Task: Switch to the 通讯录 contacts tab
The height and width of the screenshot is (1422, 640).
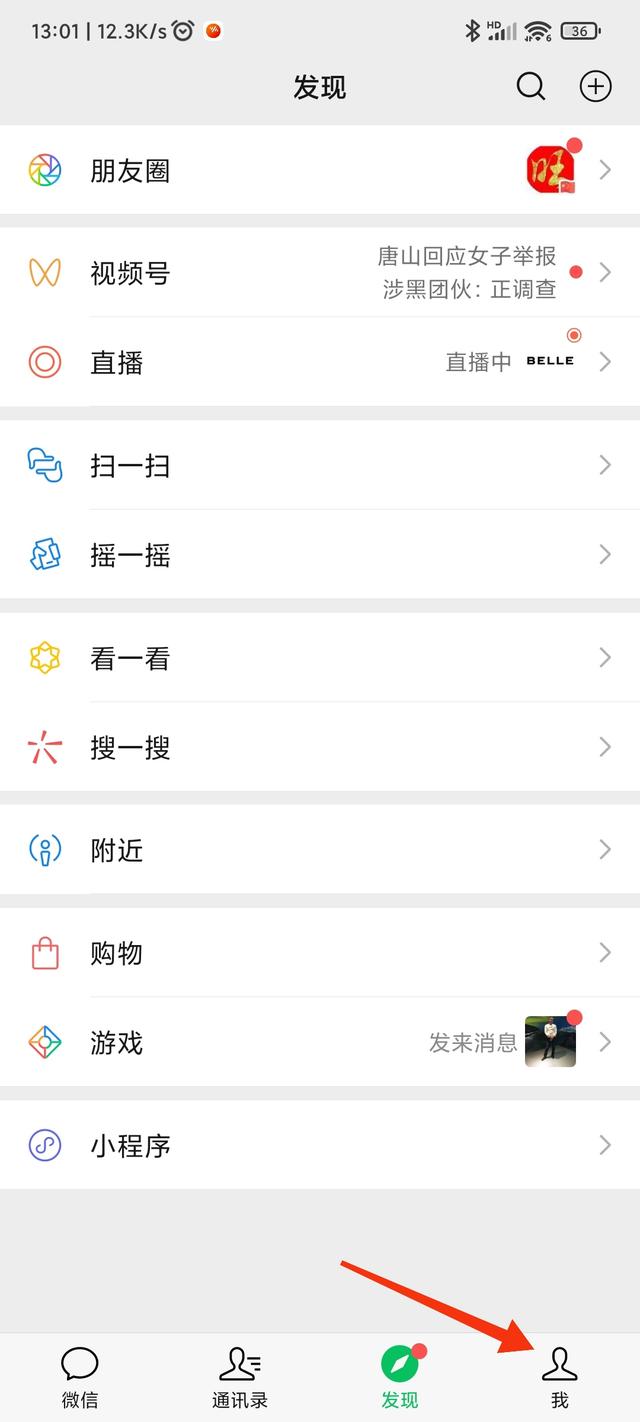Action: [240, 1377]
